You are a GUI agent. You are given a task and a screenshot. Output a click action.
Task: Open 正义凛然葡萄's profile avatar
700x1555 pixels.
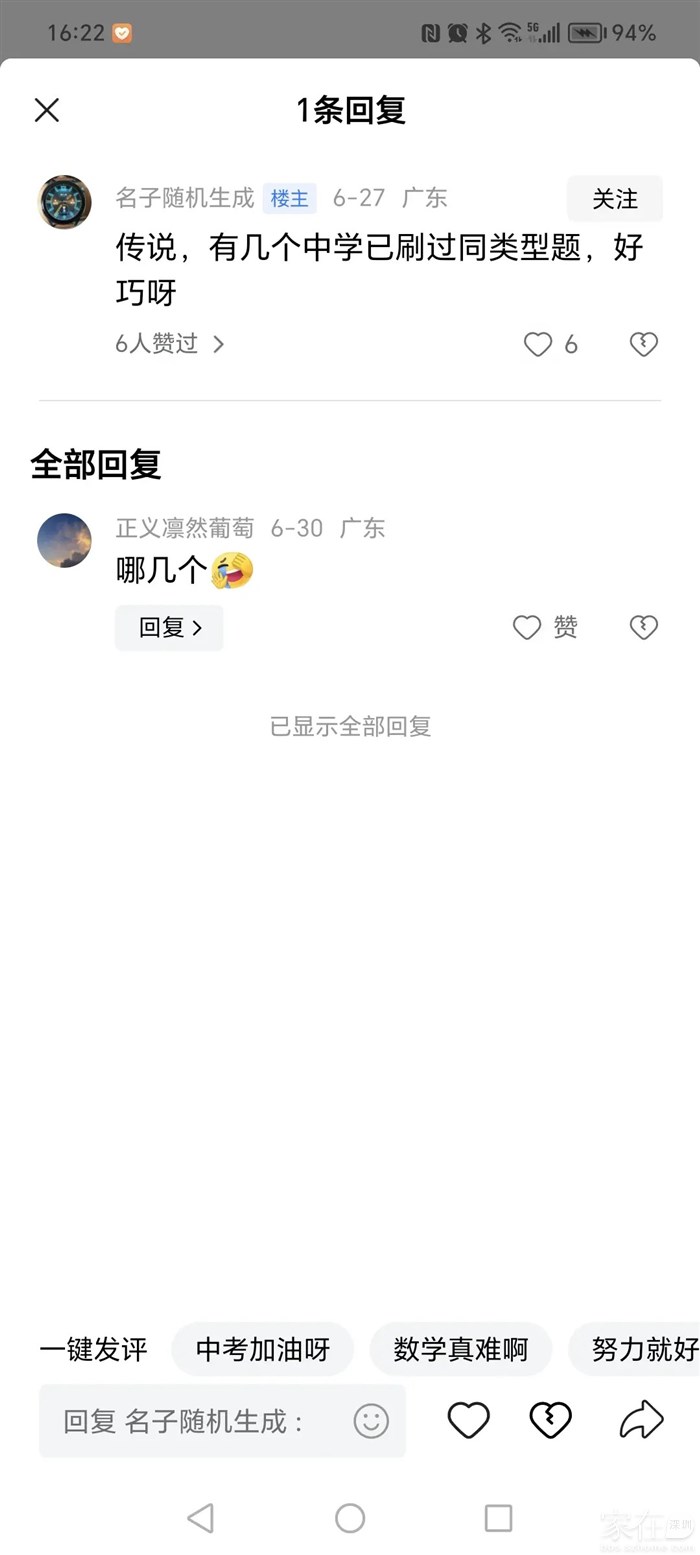click(64, 541)
